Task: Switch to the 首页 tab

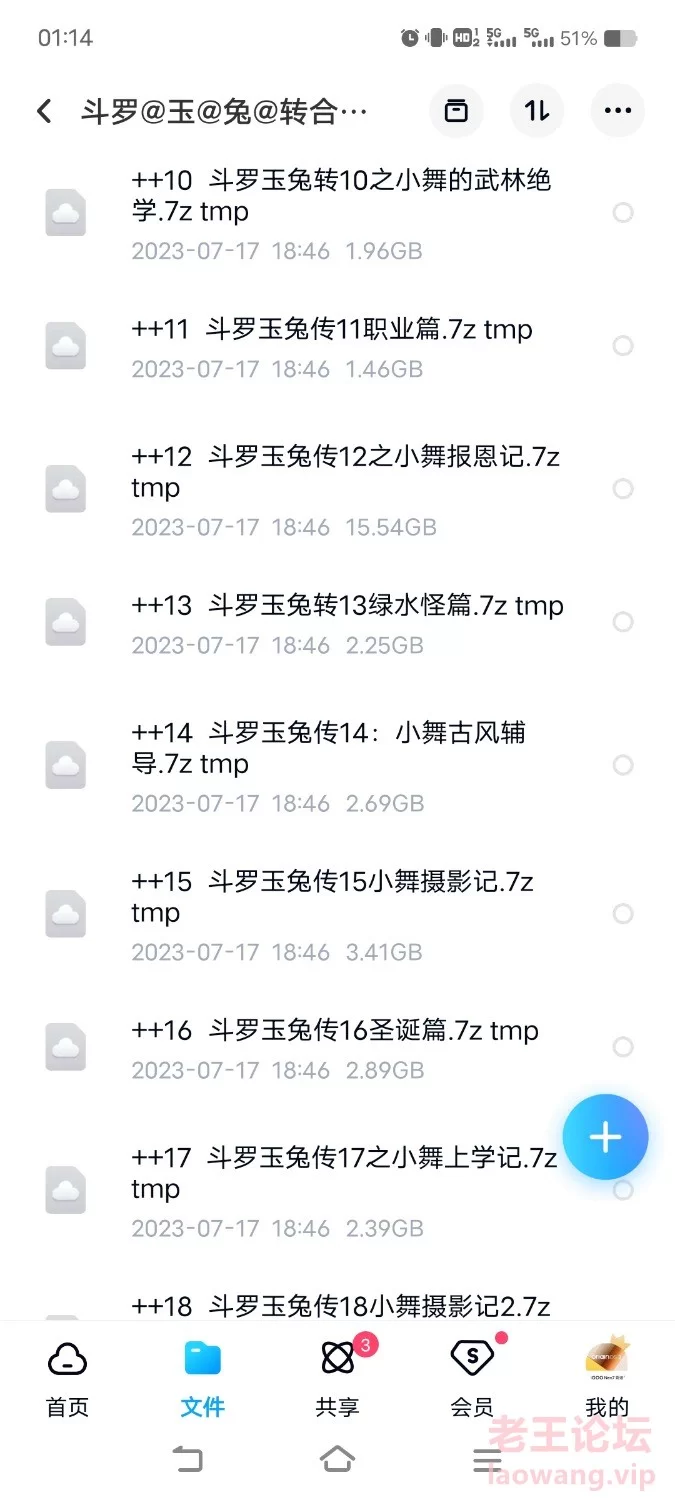Action: click(x=67, y=1379)
